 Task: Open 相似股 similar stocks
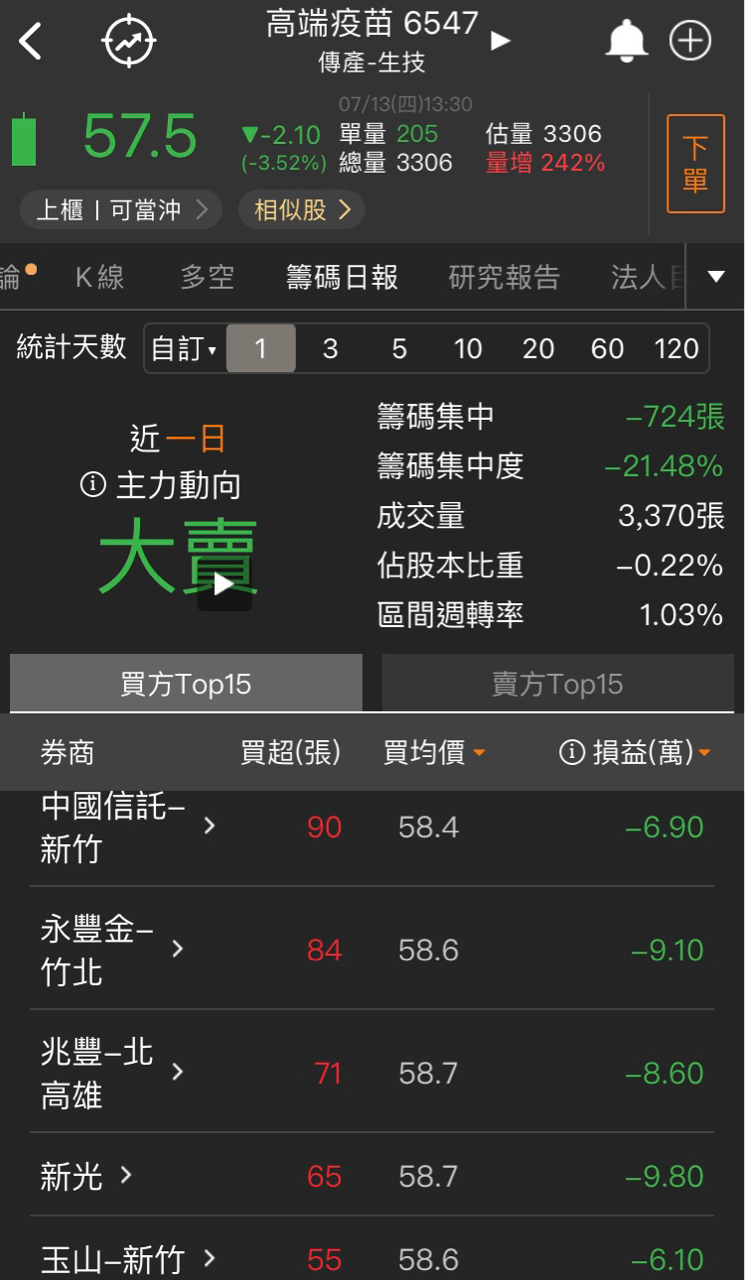coord(302,210)
